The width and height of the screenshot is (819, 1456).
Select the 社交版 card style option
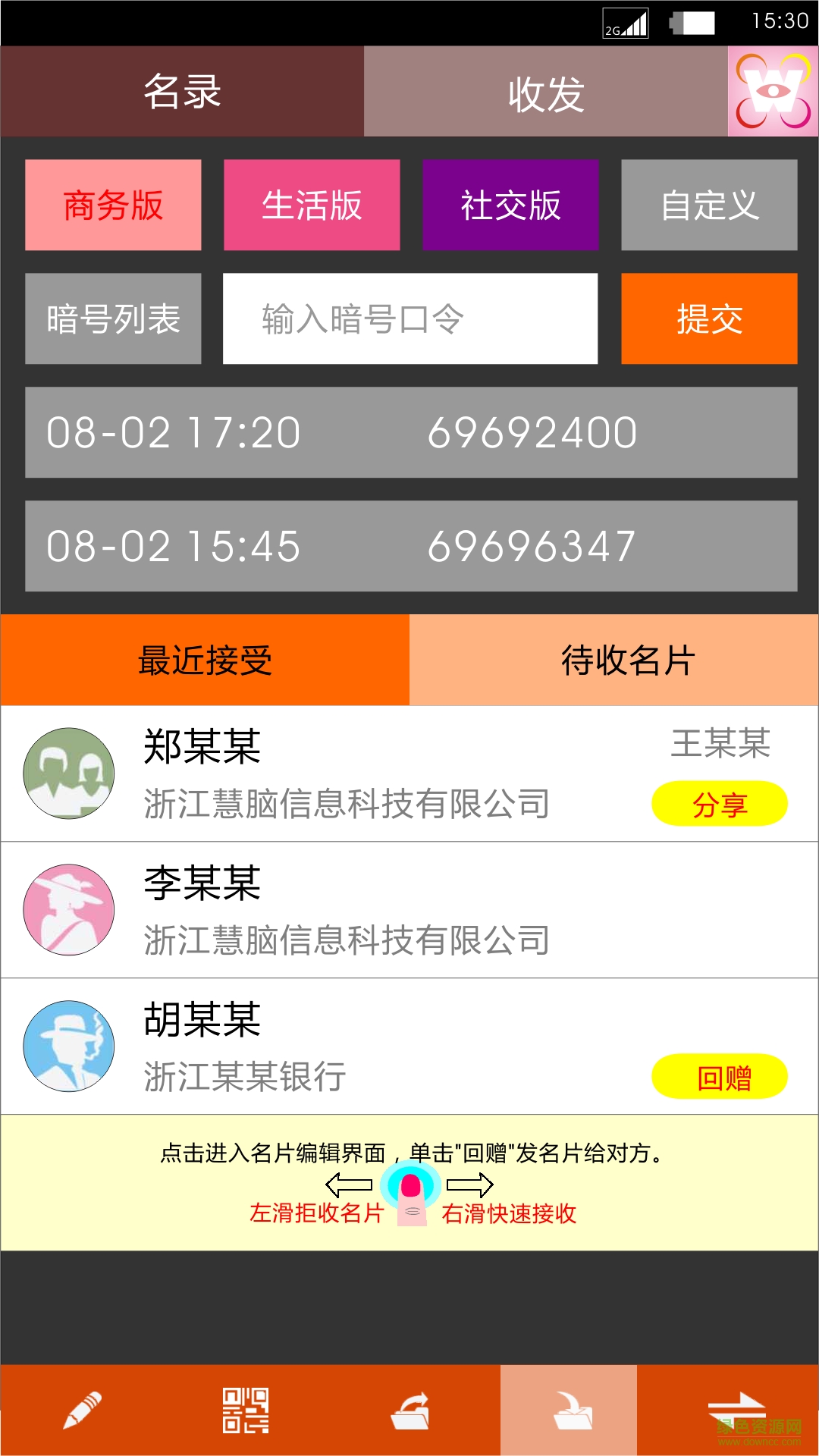pyautogui.click(x=510, y=205)
